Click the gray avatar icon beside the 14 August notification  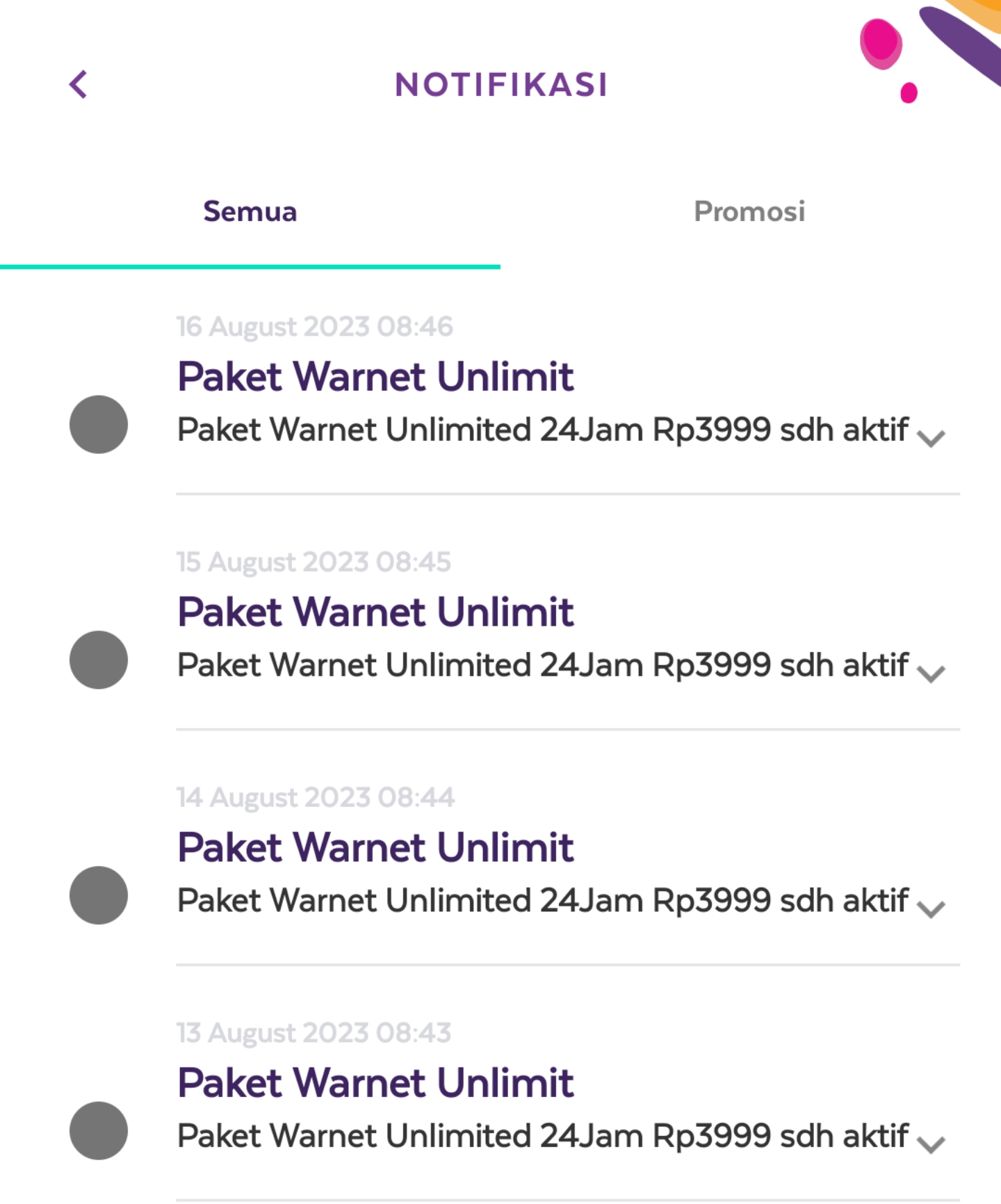click(99, 895)
